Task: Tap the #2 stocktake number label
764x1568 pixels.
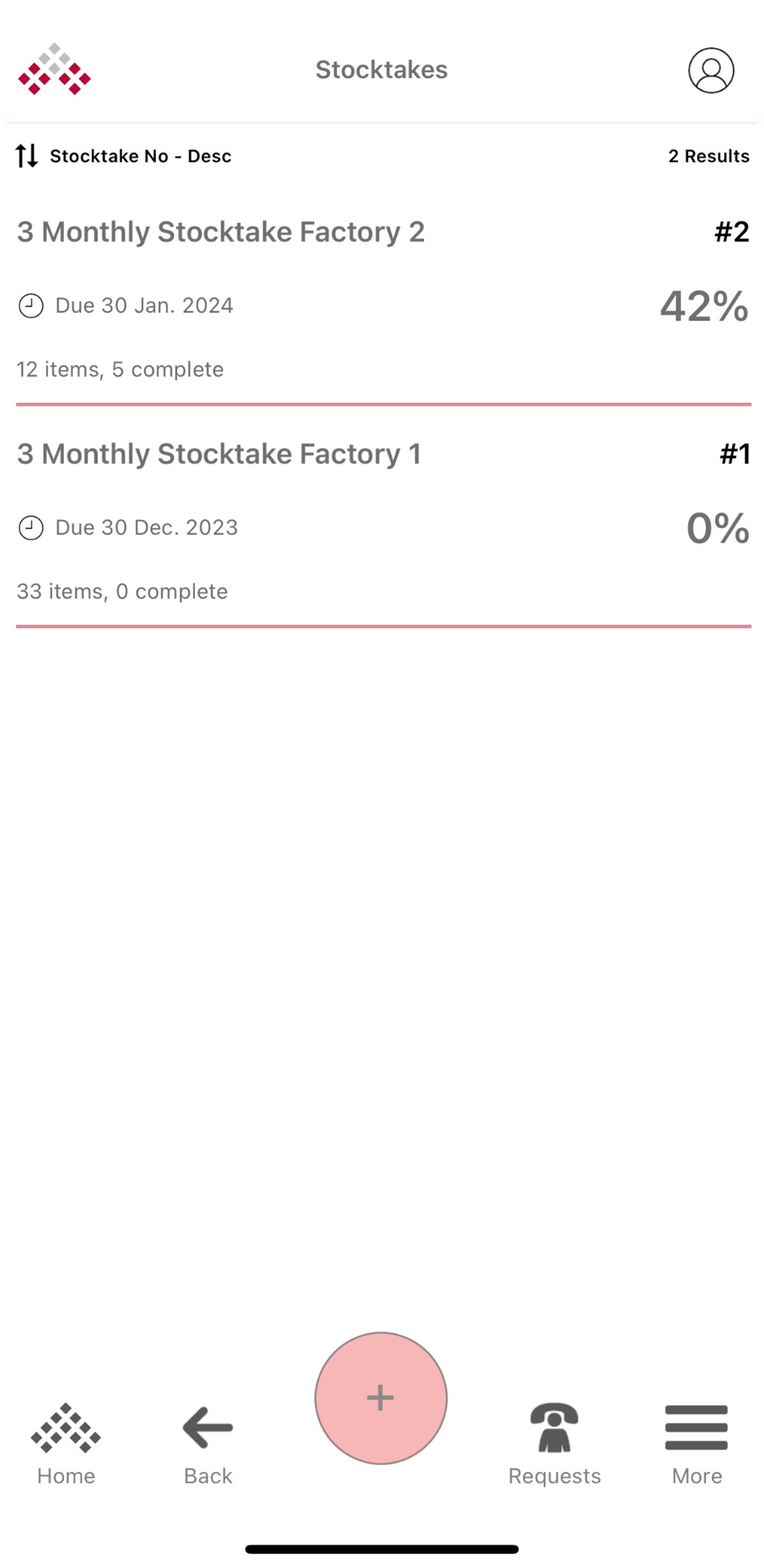Action: click(730, 232)
